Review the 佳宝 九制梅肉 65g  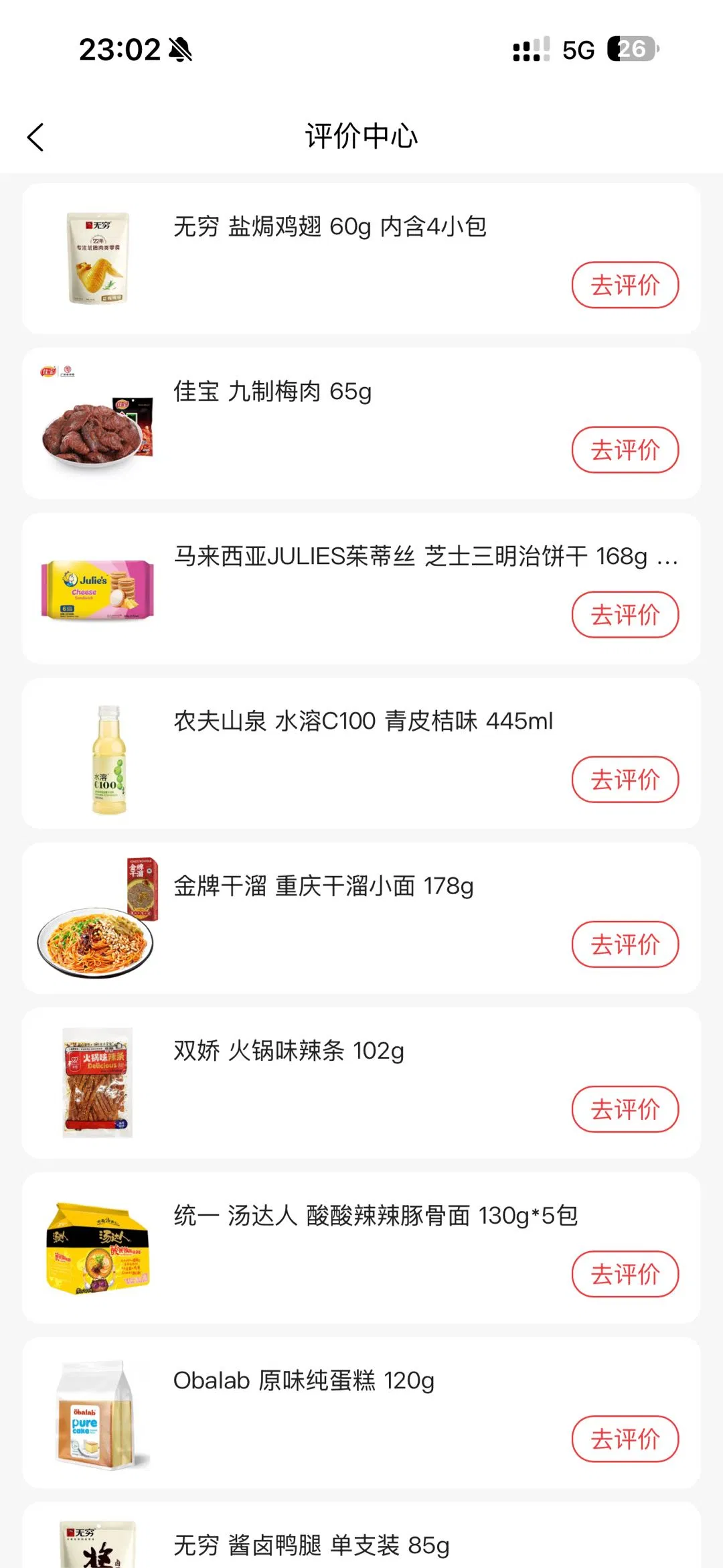tap(625, 450)
